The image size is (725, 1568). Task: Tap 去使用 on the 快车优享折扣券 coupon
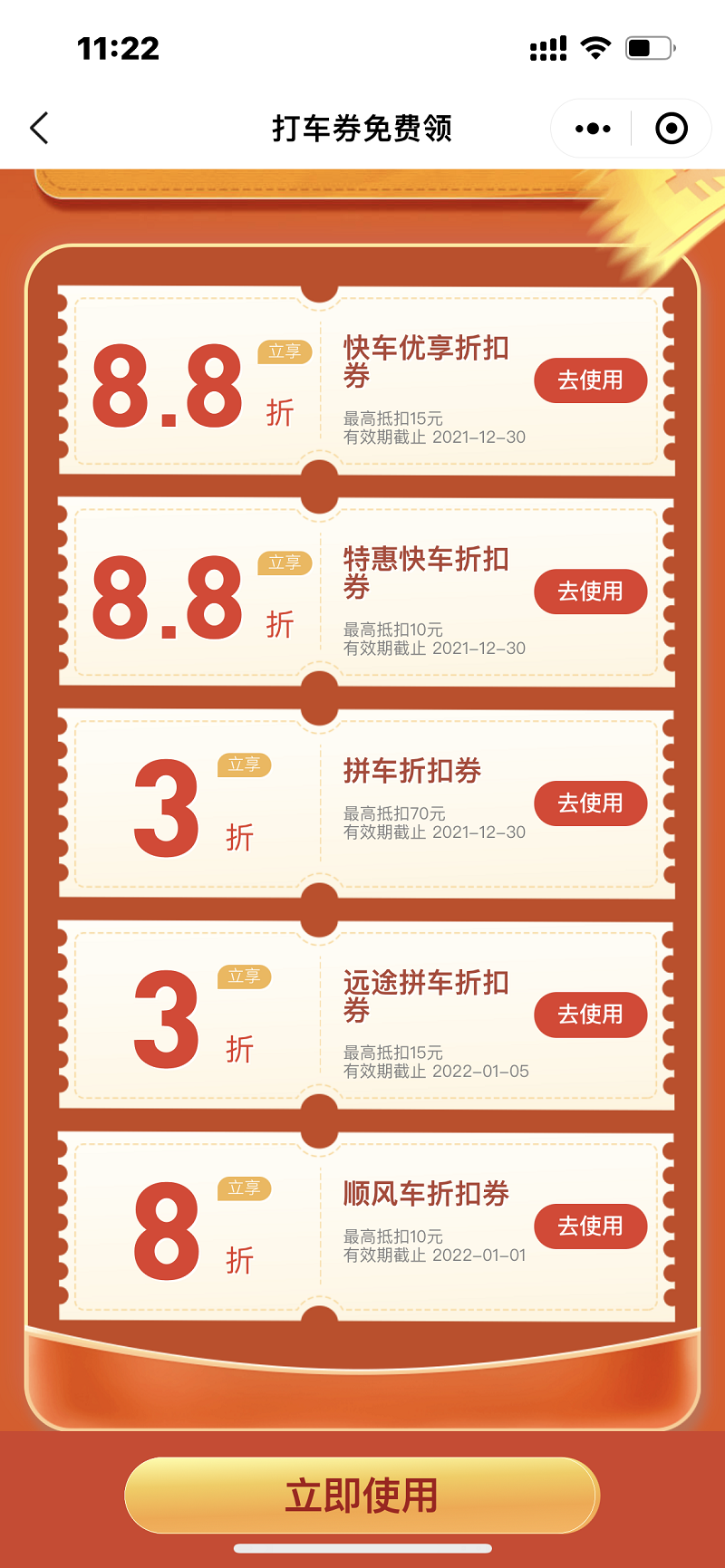[x=591, y=380]
